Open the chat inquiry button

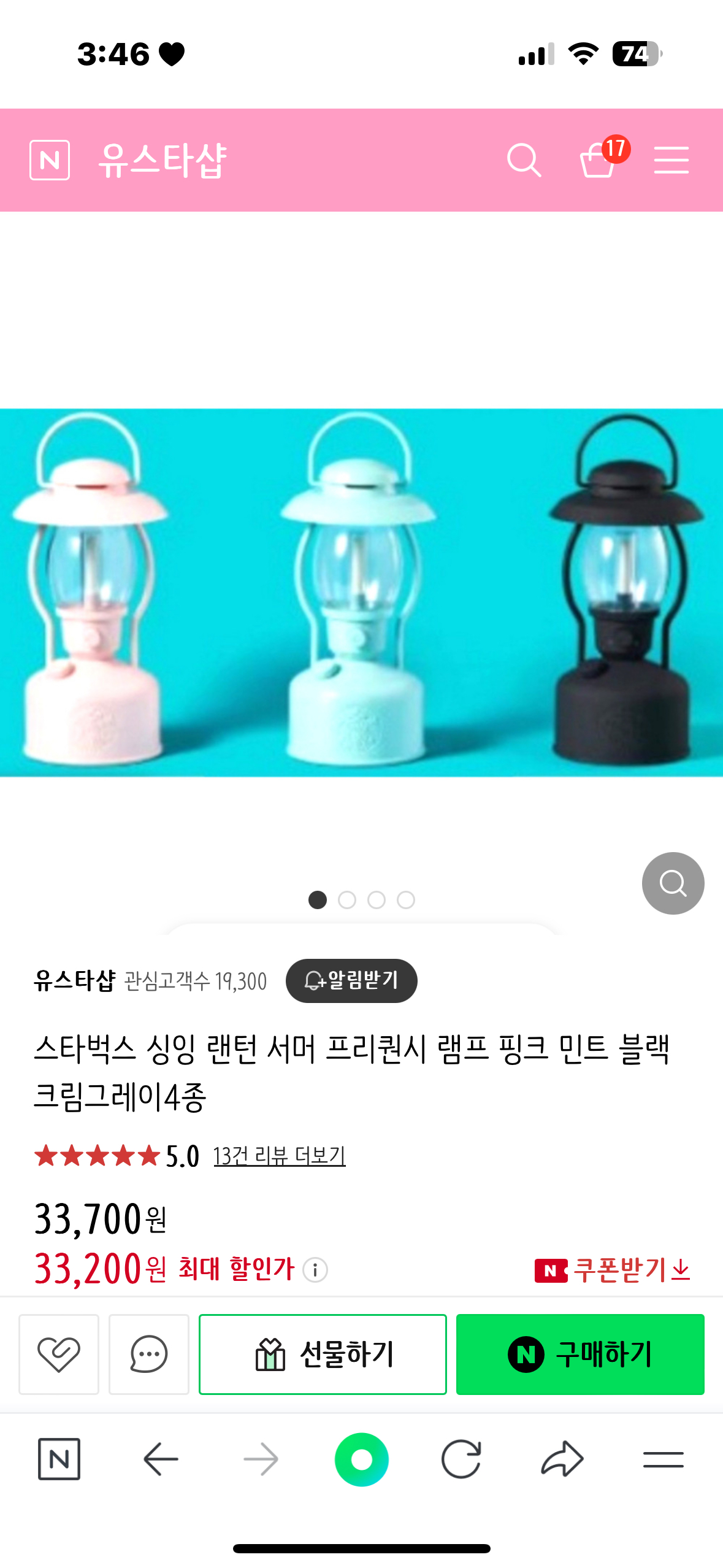click(x=149, y=1354)
